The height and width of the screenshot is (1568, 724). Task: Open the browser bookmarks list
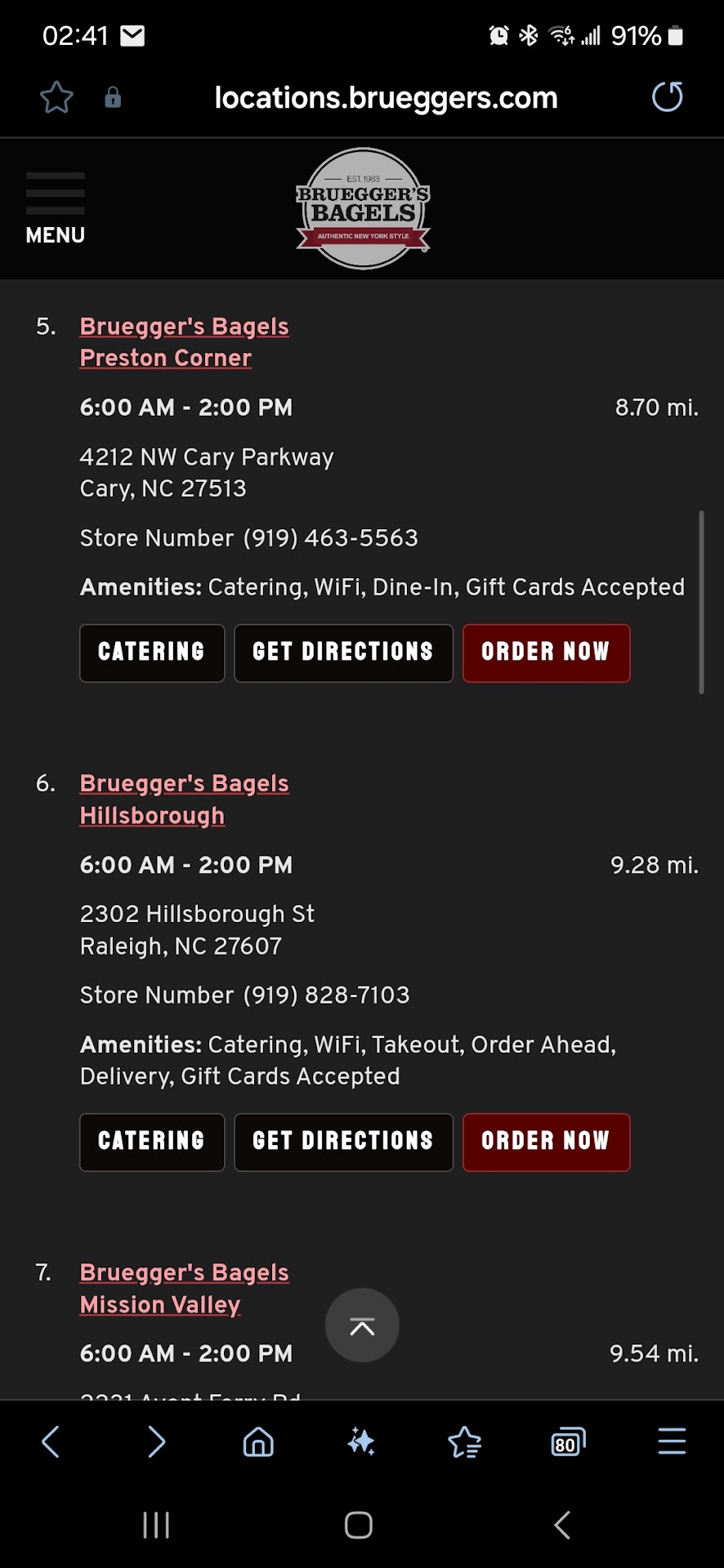[x=465, y=1442]
